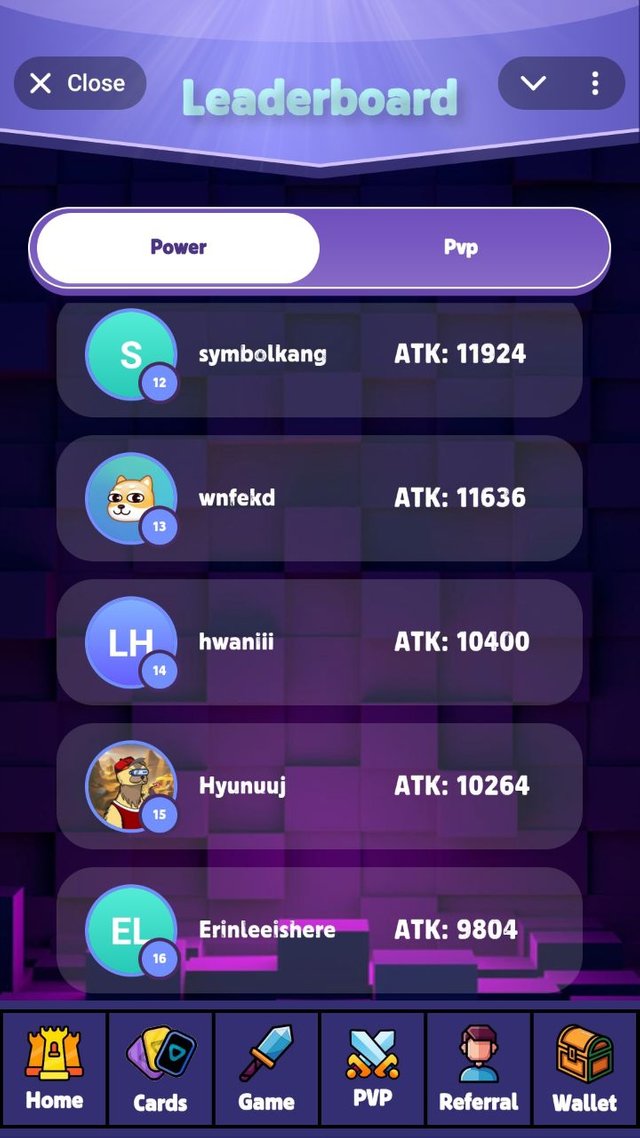Collapse the app with the down chevron
Image resolution: width=640 pixels, height=1138 pixels.
pos(533,83)
